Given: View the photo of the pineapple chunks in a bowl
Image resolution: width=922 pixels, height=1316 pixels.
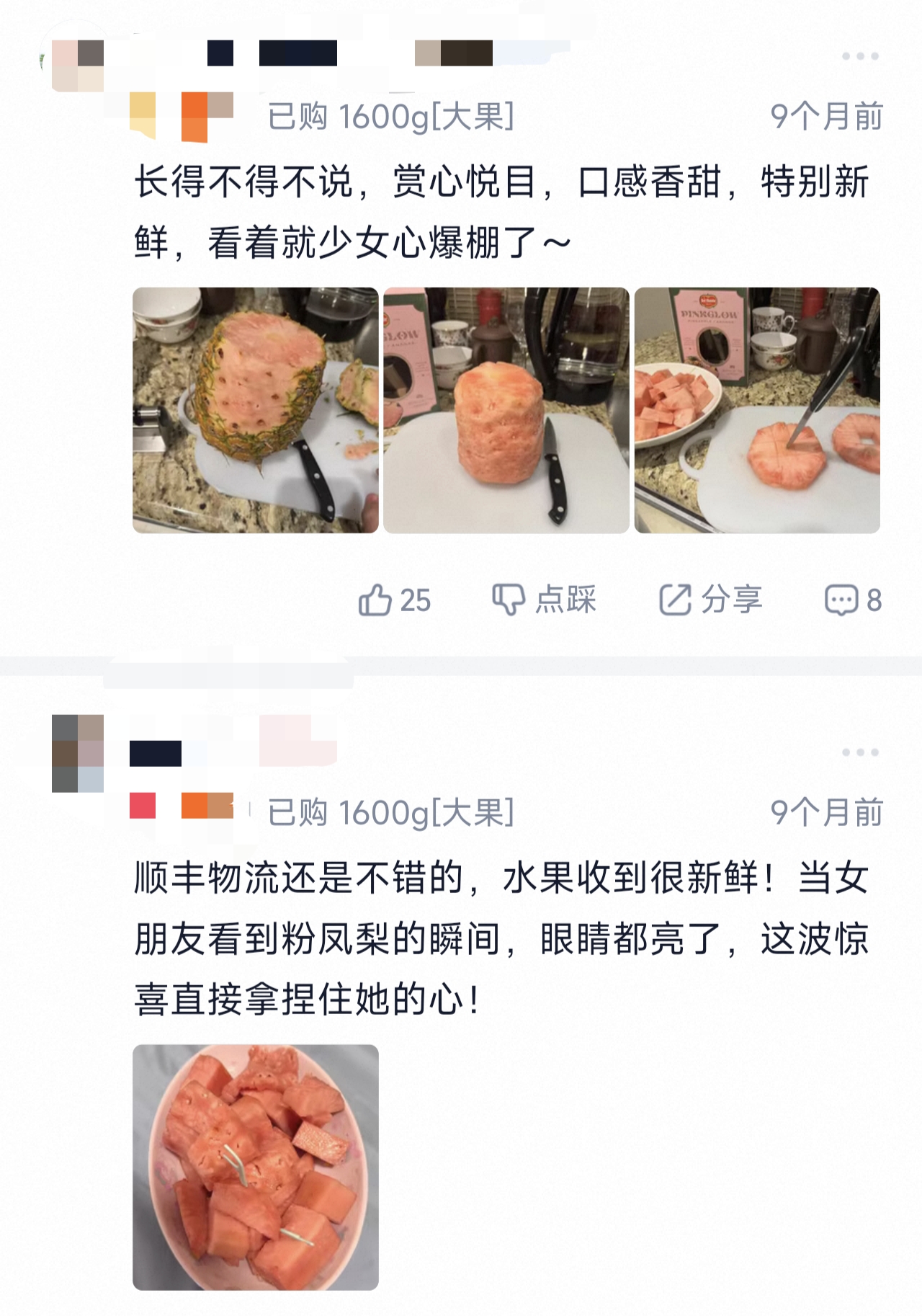Looking at the screenshot, I should (x=256, y=1167).
